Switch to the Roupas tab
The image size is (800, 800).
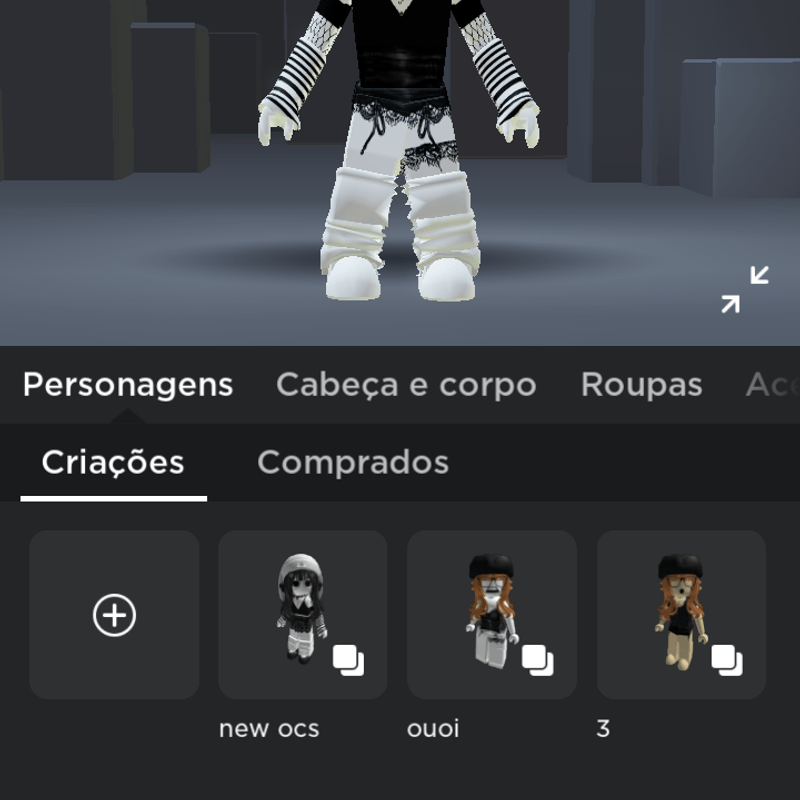[641, 385]
